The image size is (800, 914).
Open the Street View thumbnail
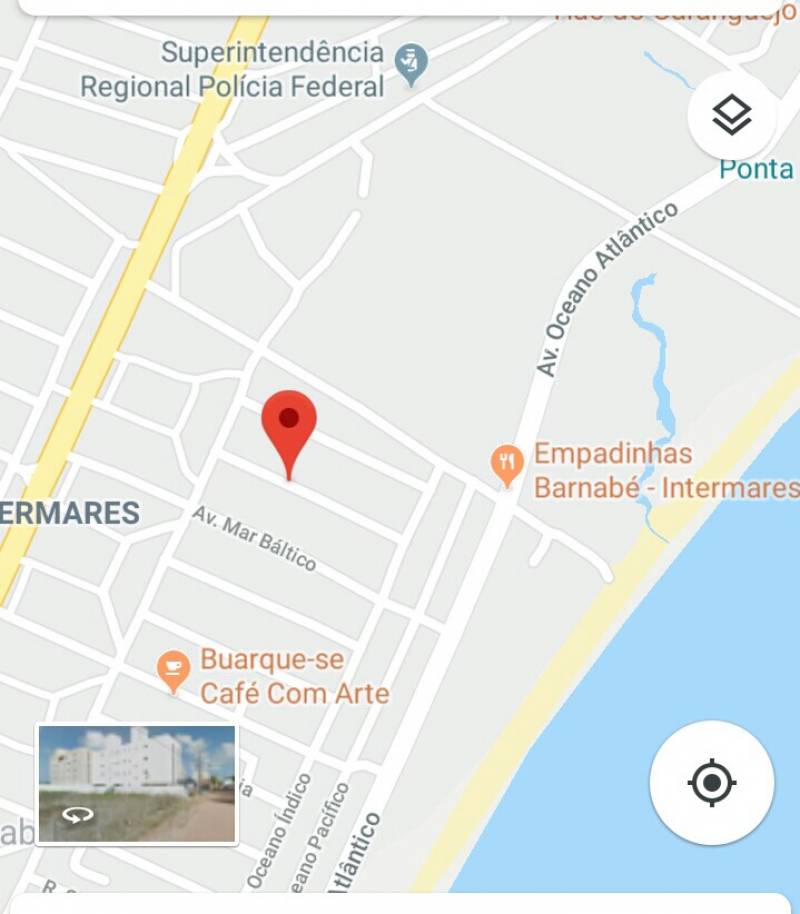click(137, 783)
